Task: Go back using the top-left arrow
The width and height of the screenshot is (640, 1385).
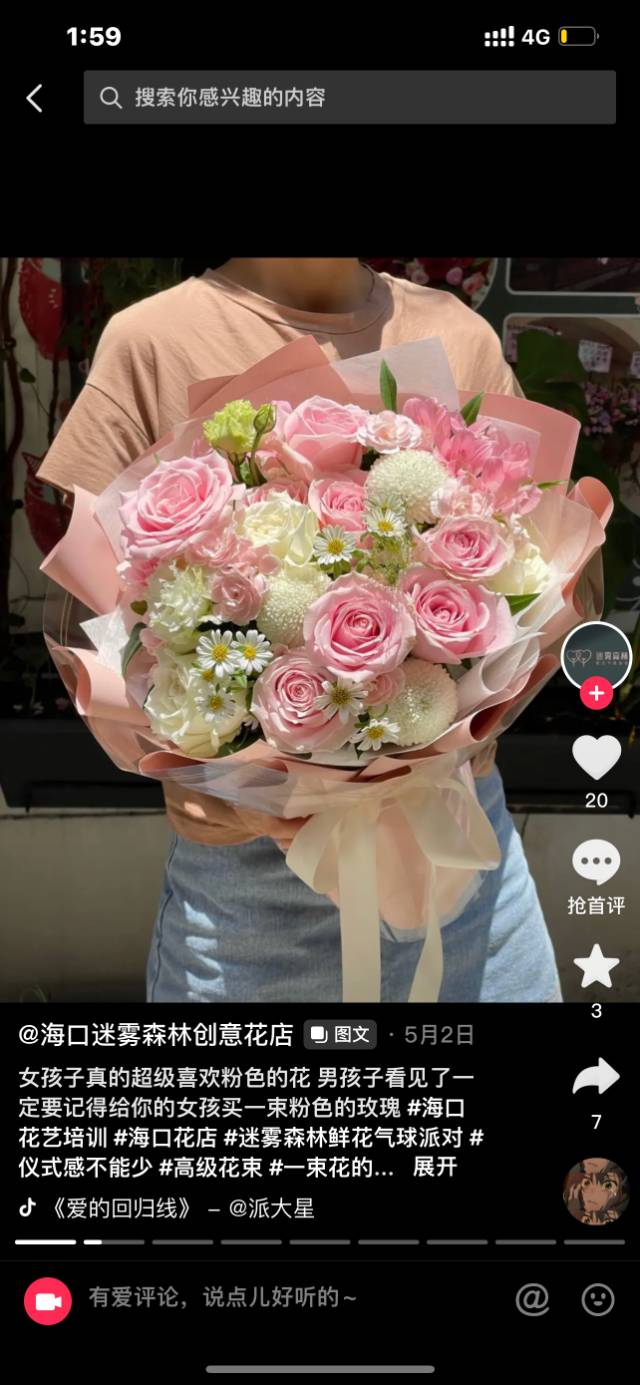Action: pyautogui.click(x=34, y=98)
